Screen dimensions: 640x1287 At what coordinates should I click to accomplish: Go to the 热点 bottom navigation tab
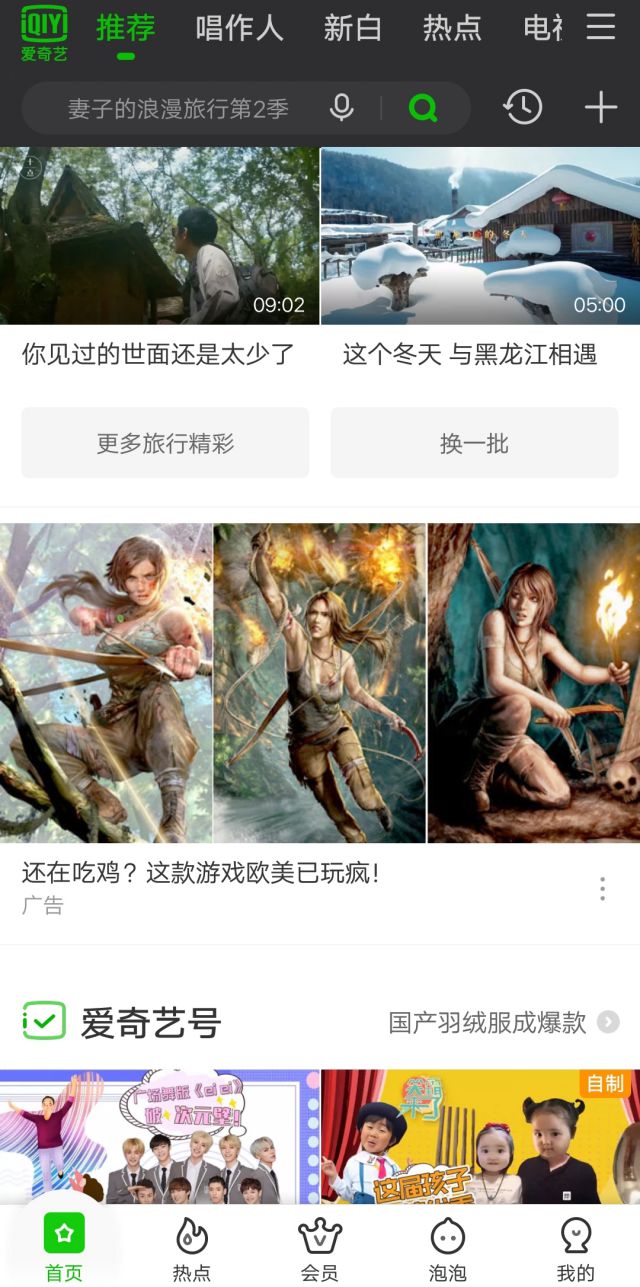(192, 1248)
